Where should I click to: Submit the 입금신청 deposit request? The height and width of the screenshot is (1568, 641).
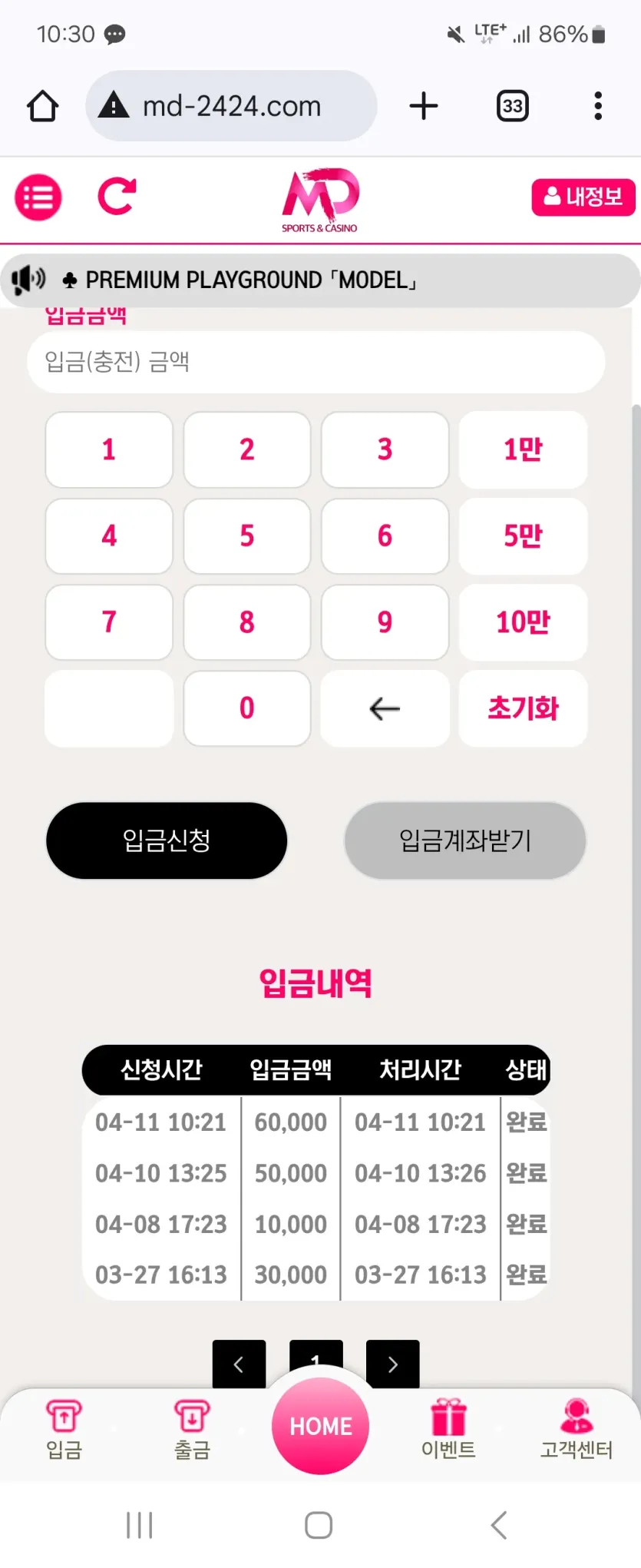[167, 840]
